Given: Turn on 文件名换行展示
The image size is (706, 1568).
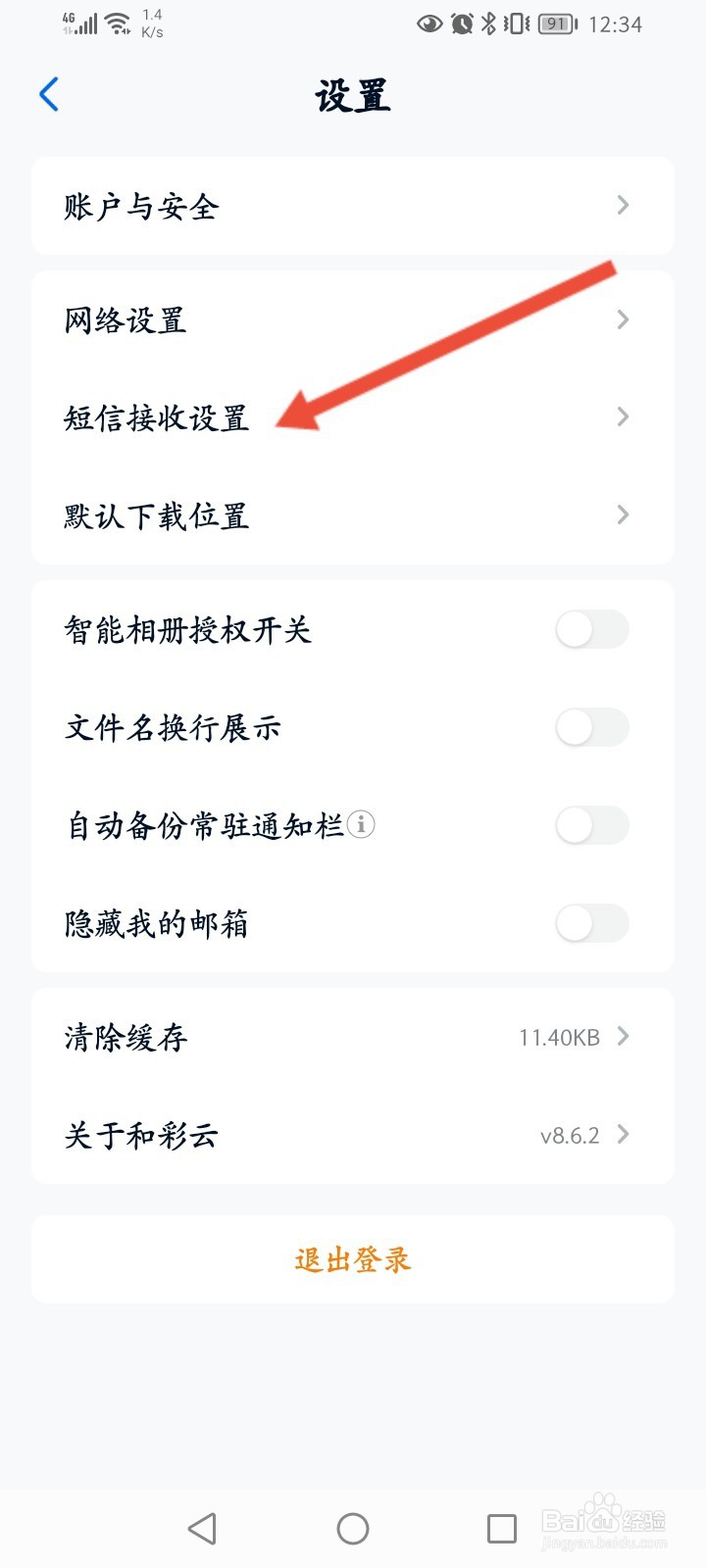Looking at the screenshot, I should click(x=591, y=728).
